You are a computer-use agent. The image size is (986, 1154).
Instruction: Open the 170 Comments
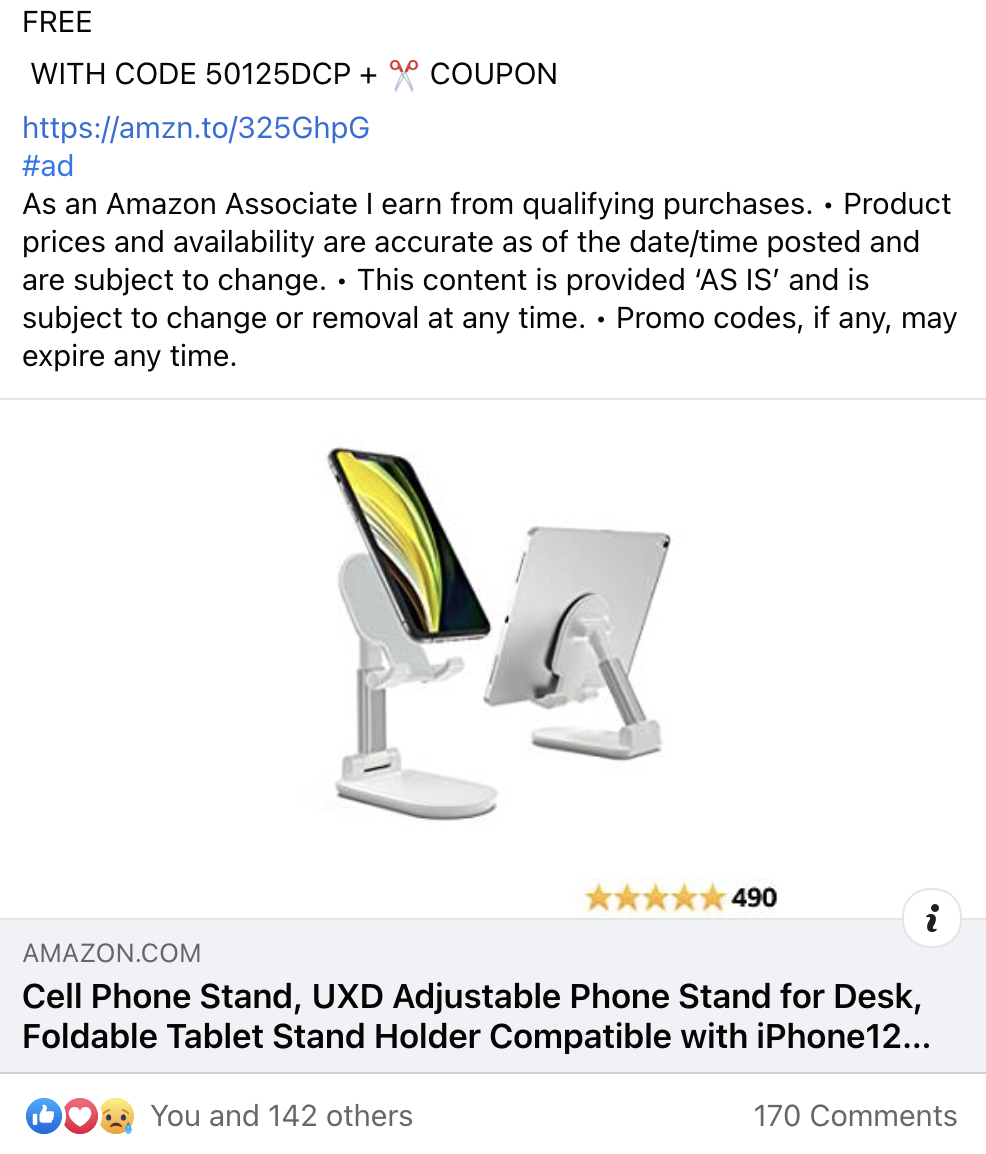click(855, 1116)
